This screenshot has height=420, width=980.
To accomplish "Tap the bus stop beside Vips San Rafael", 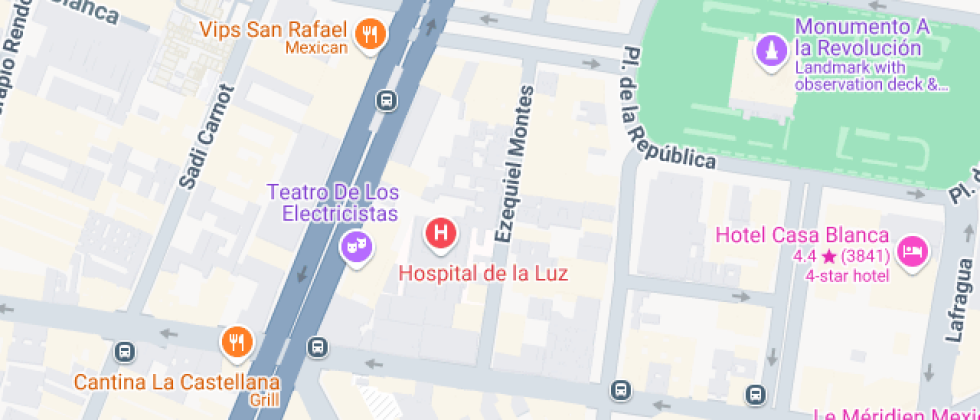I will click(x=386, y=100).
